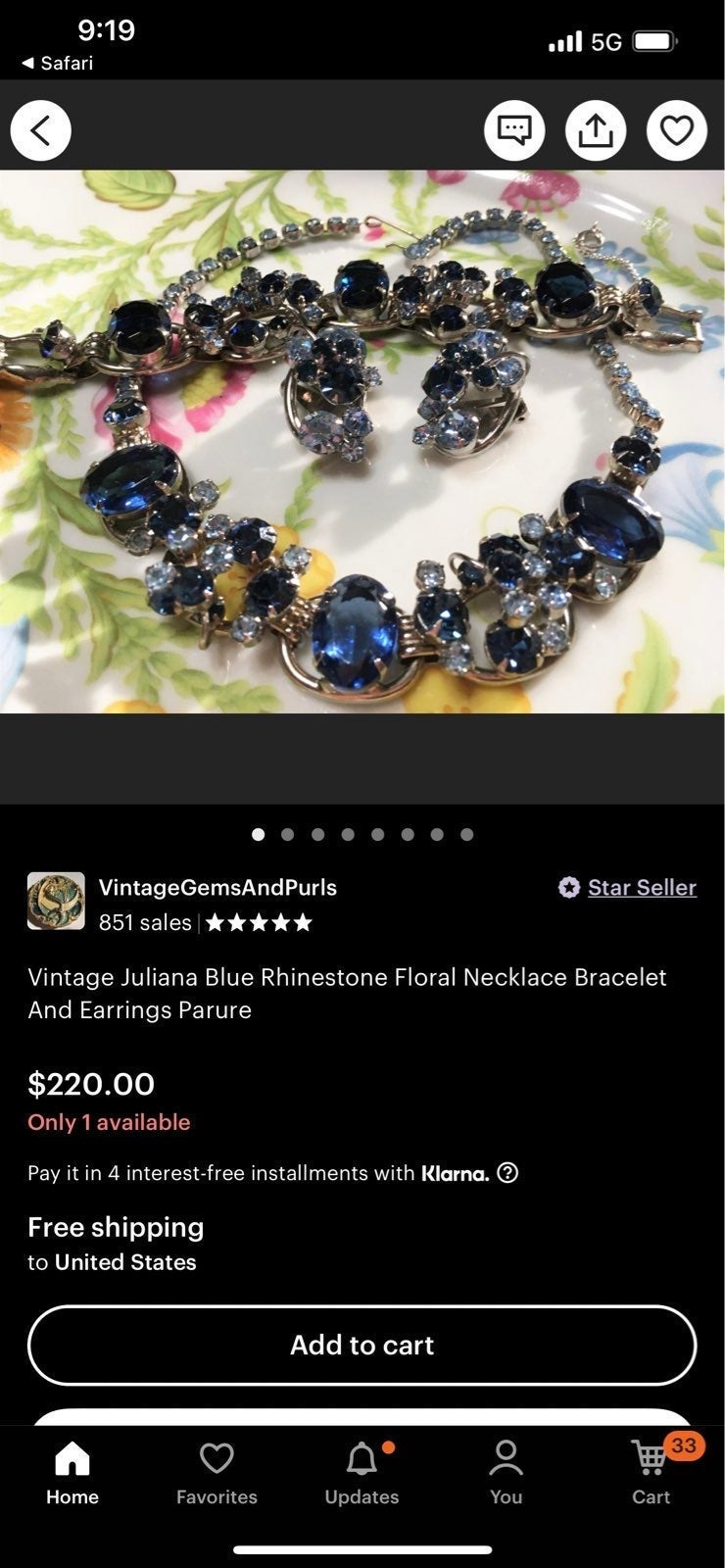Add the parure to cart
The height and width of the screenshot is (1568, 725).
point(362,1345)
